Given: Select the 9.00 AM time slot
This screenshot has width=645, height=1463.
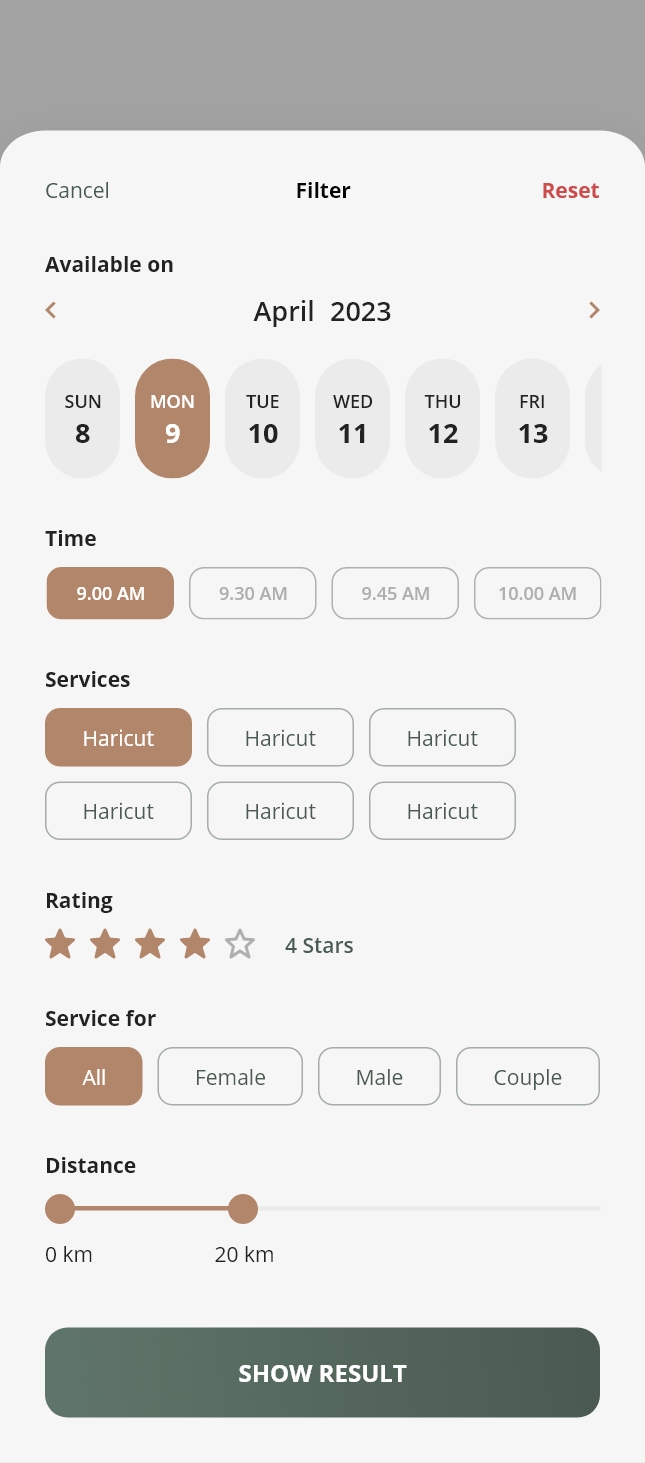Looking at the screenshot, I should click(110, 593).
